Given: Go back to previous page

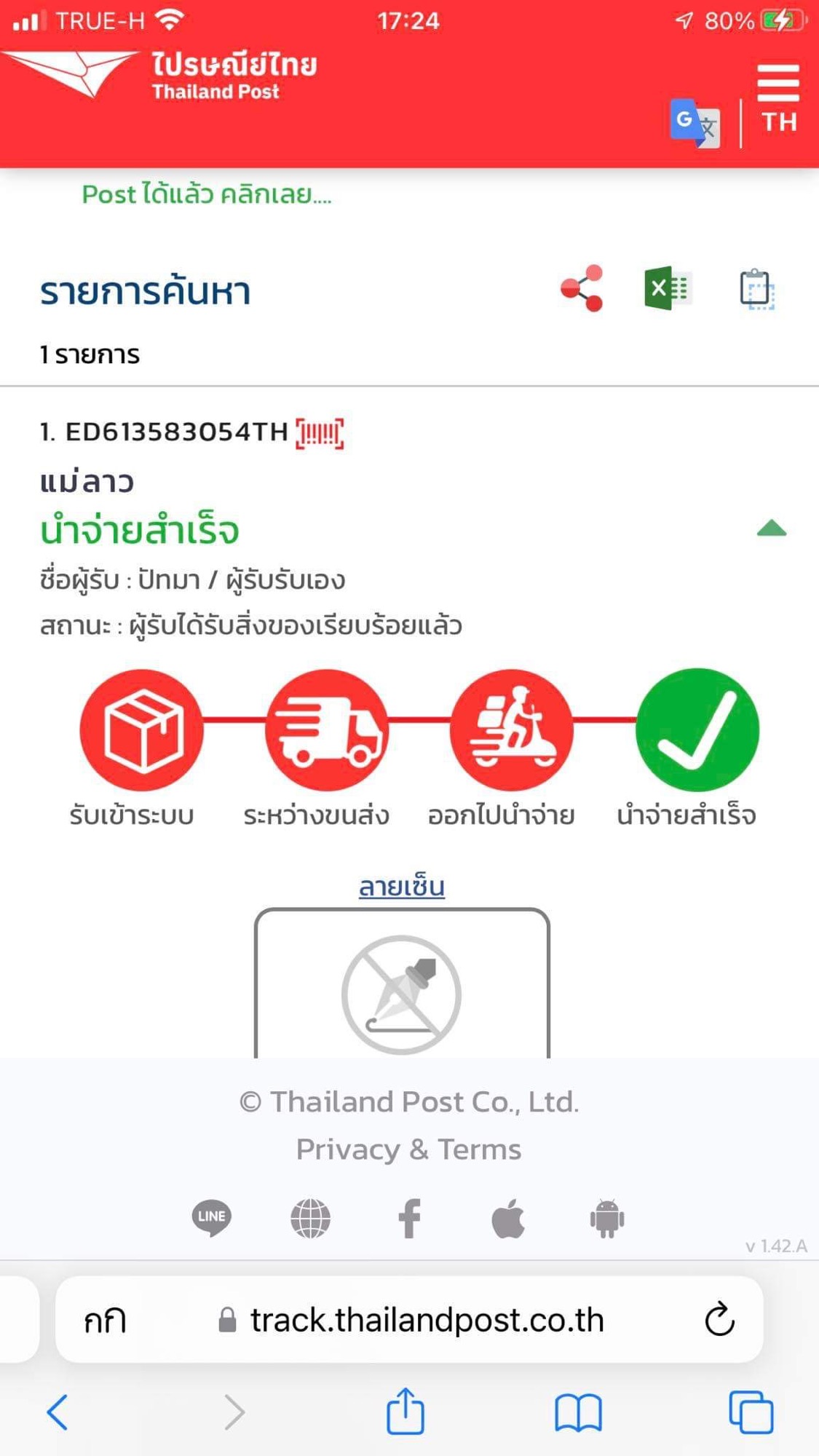Looking at the screenshot, I should tap(58, 1412).
